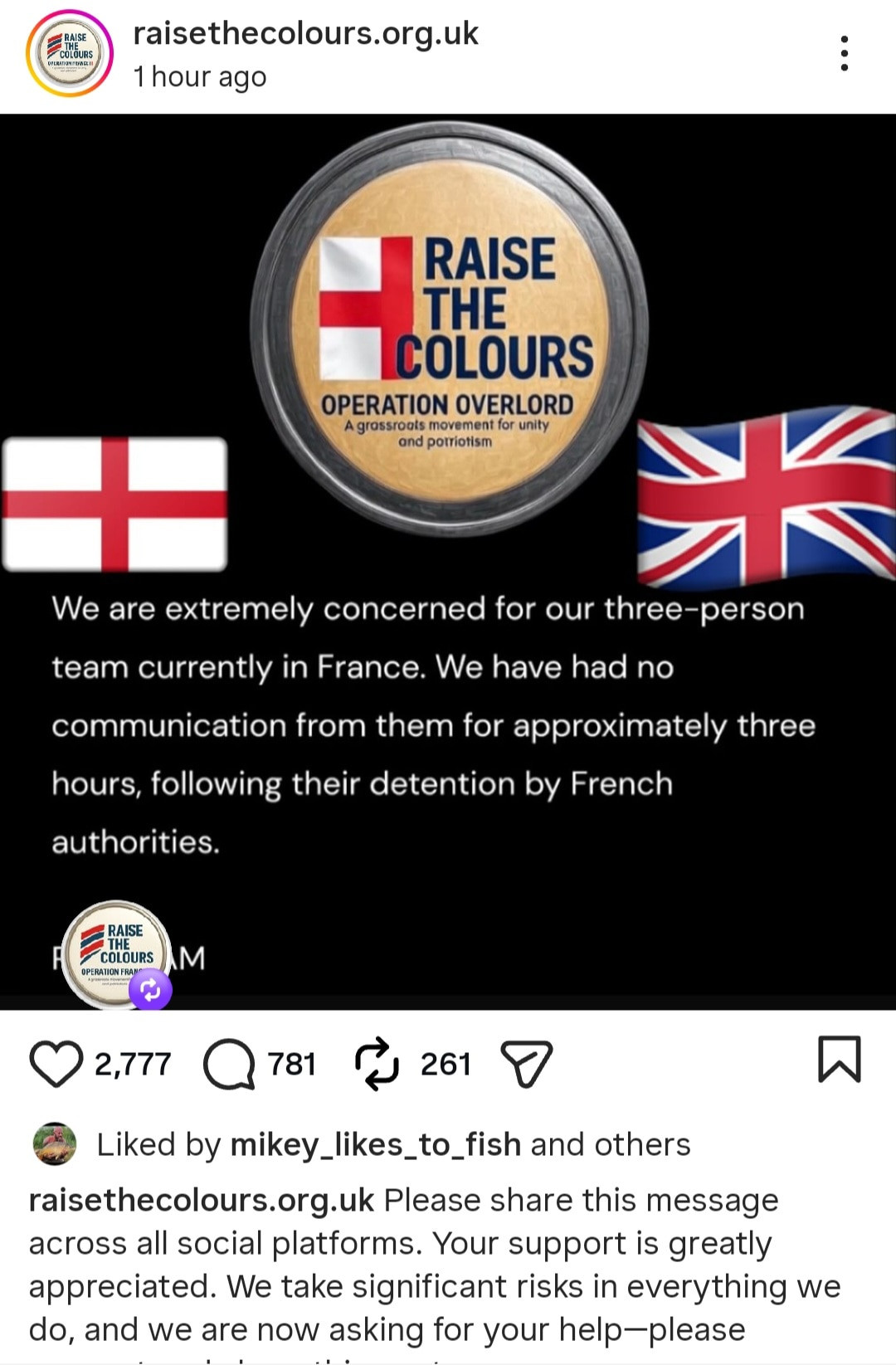Repost this post
Image resolution: width=896 pixels, height=1365 pixels.
pos(377,1063)
